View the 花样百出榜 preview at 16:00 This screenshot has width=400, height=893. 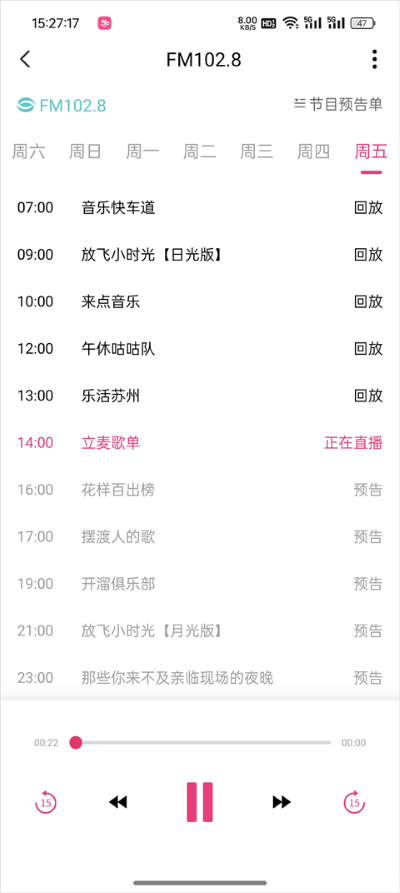pos(200,489)
